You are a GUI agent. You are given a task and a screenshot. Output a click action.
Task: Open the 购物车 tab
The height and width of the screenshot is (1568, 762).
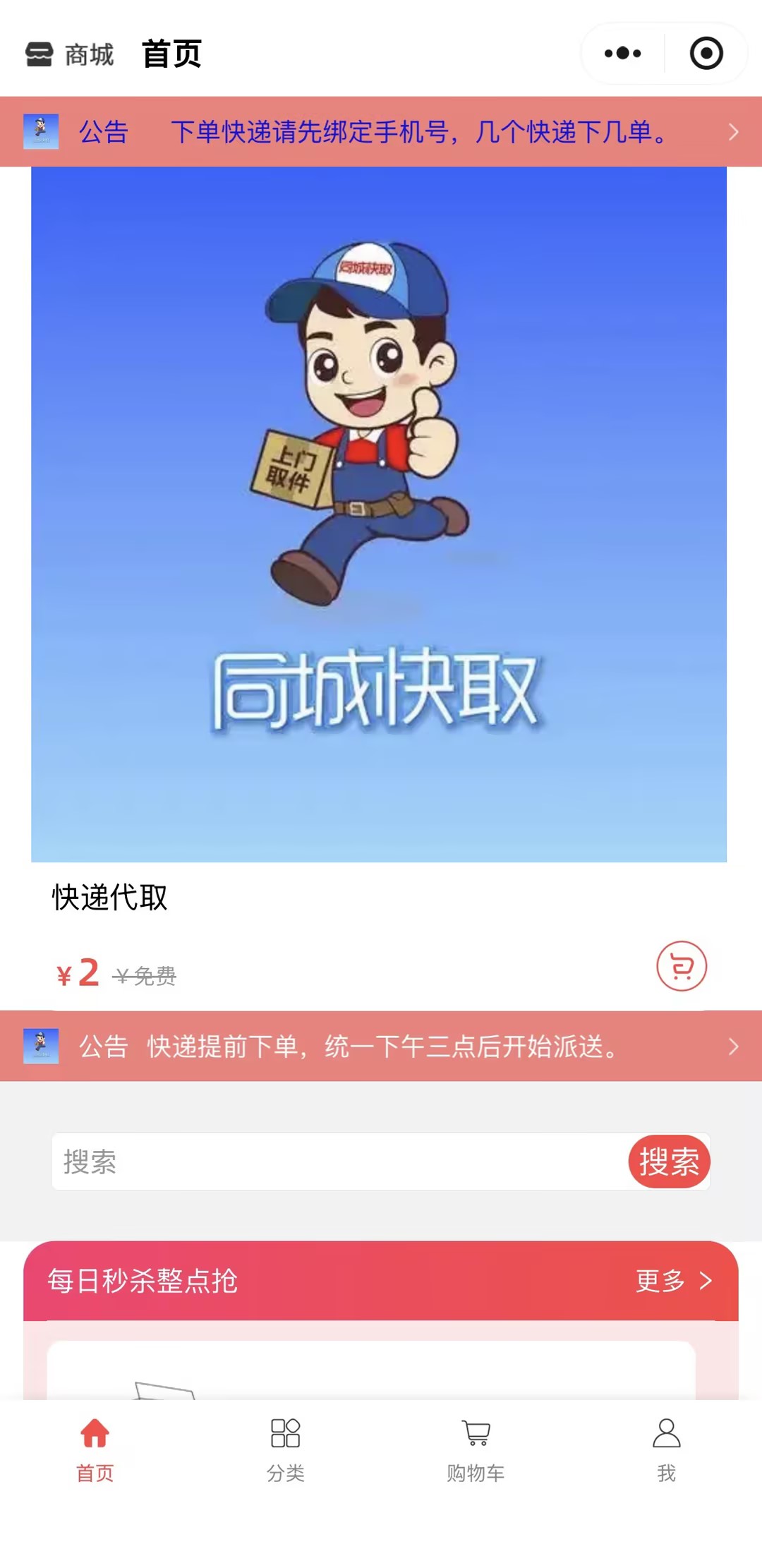[476, 1450]
